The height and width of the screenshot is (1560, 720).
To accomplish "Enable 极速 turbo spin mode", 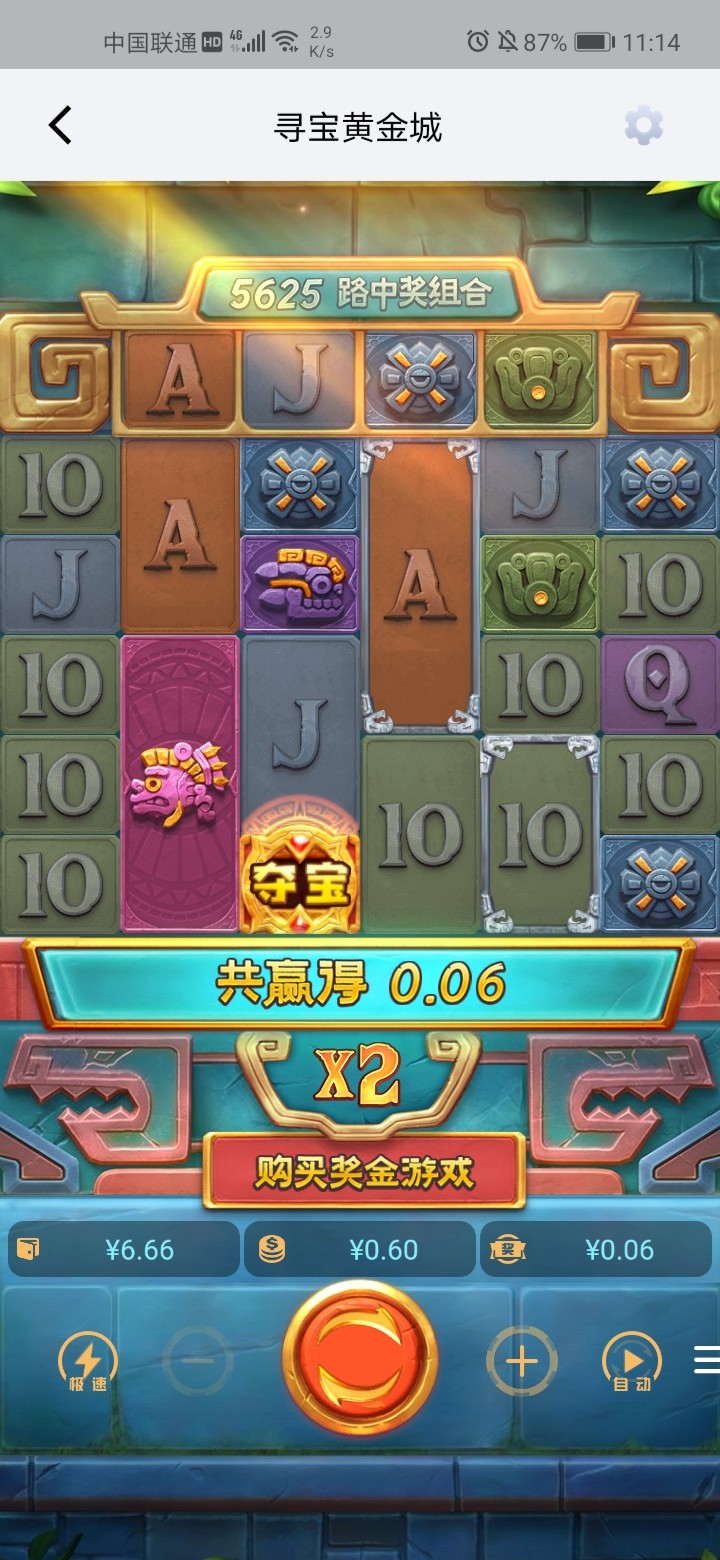I will [x=88, y=1361].
